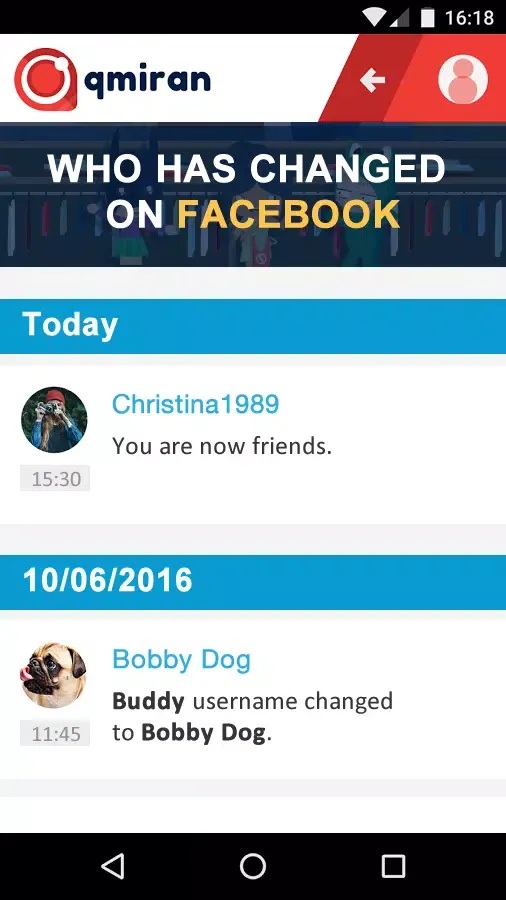Screen dimensions: 506x900
Task: Open Bobby Dog's profile link
Action: tap(181, 660)
